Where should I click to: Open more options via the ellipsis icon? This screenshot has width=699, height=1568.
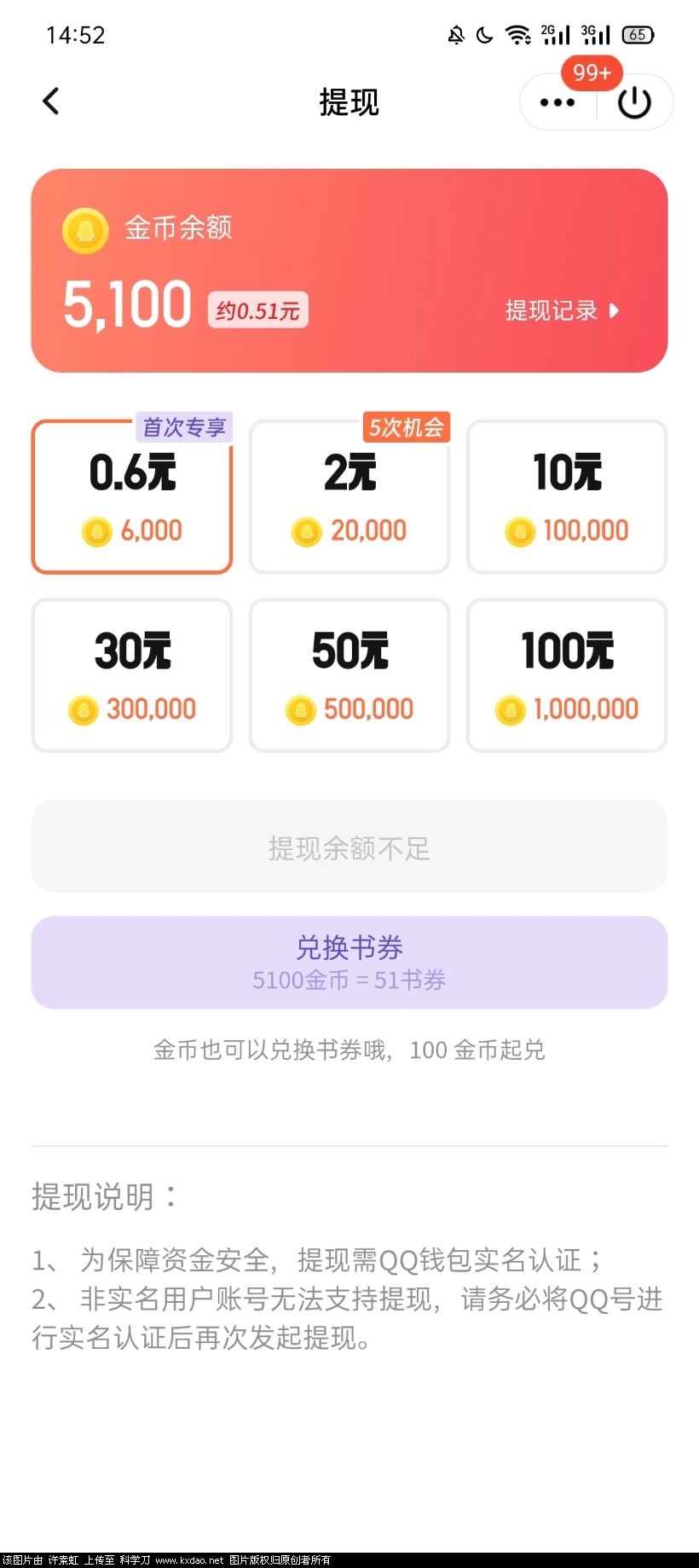click(556, 101)
